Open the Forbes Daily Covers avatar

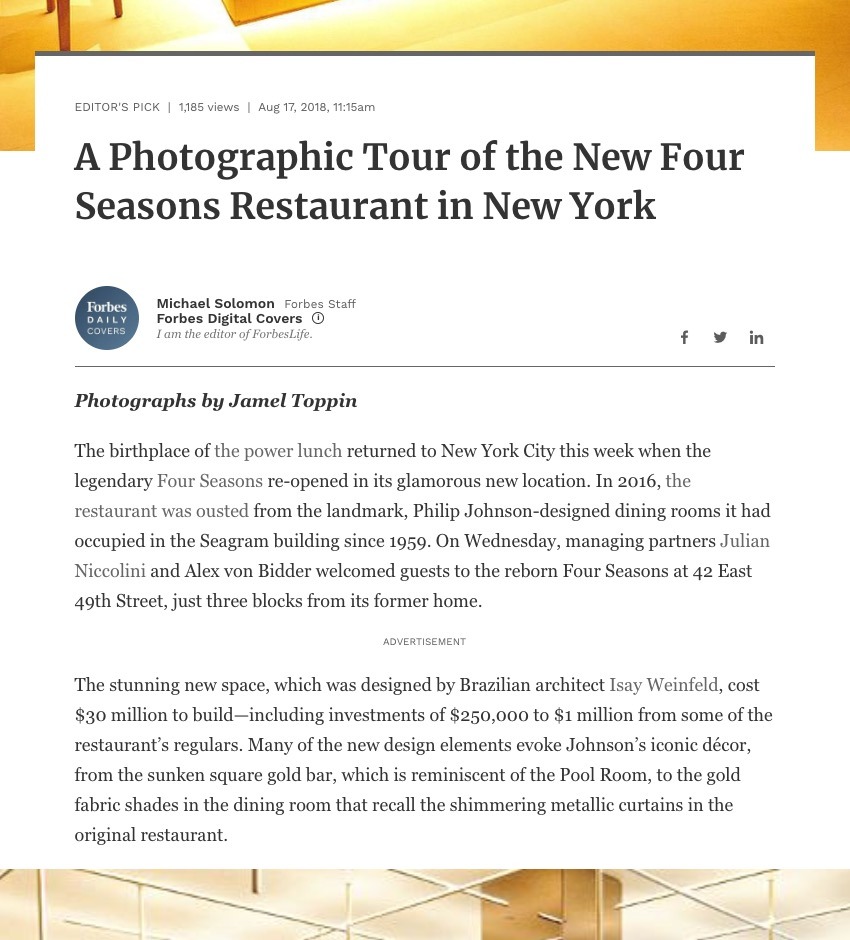coord(107,318)
